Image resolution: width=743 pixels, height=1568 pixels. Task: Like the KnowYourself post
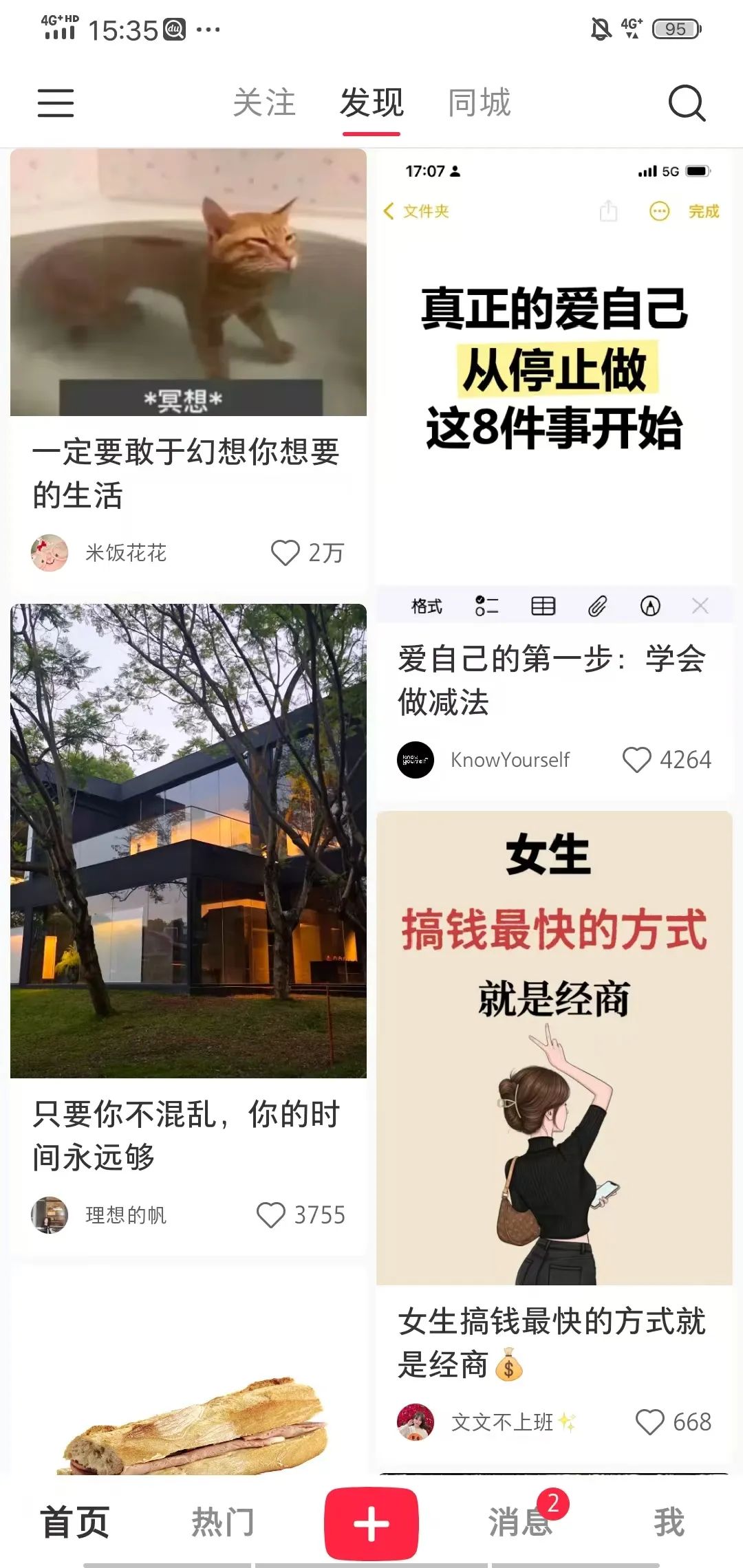click(636, 760)
